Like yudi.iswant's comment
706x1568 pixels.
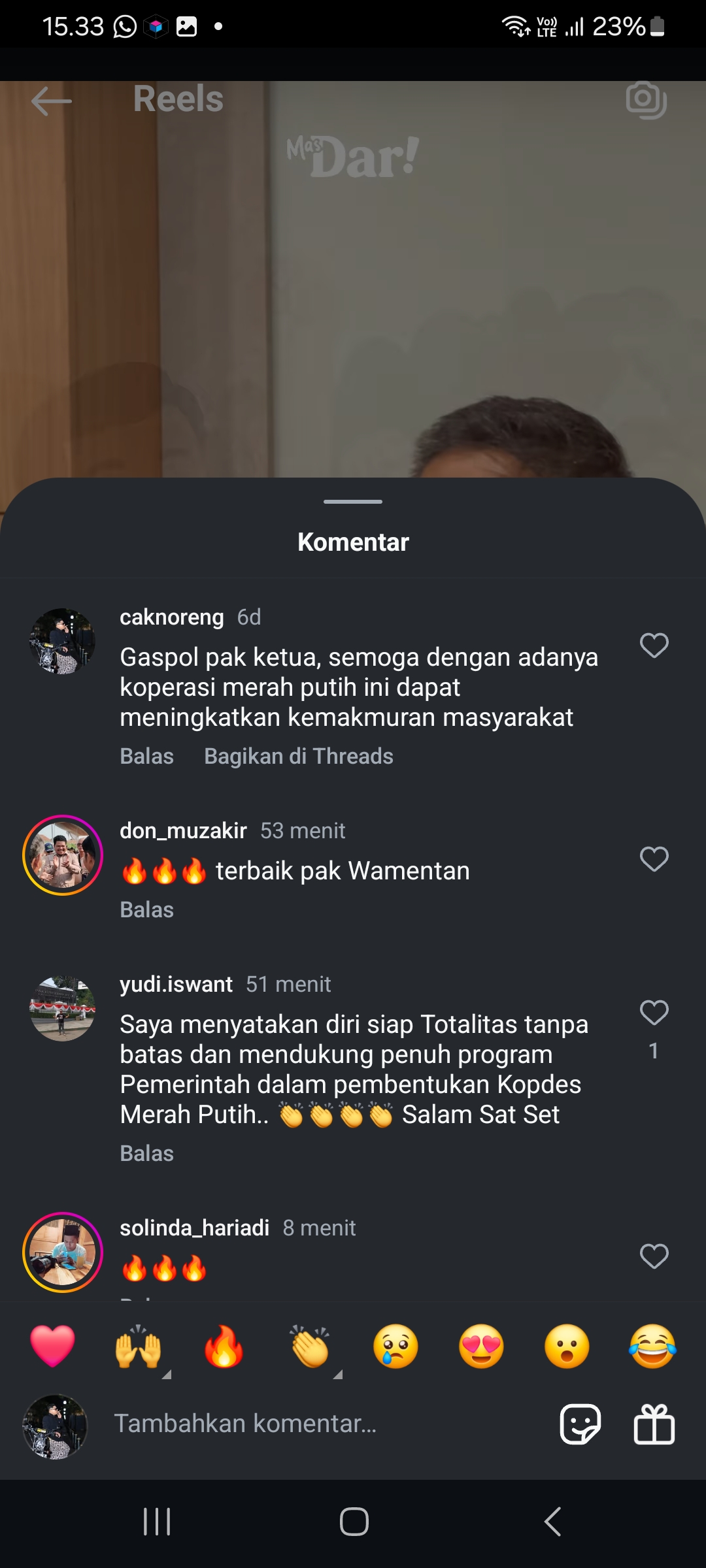click(654, 1013)
